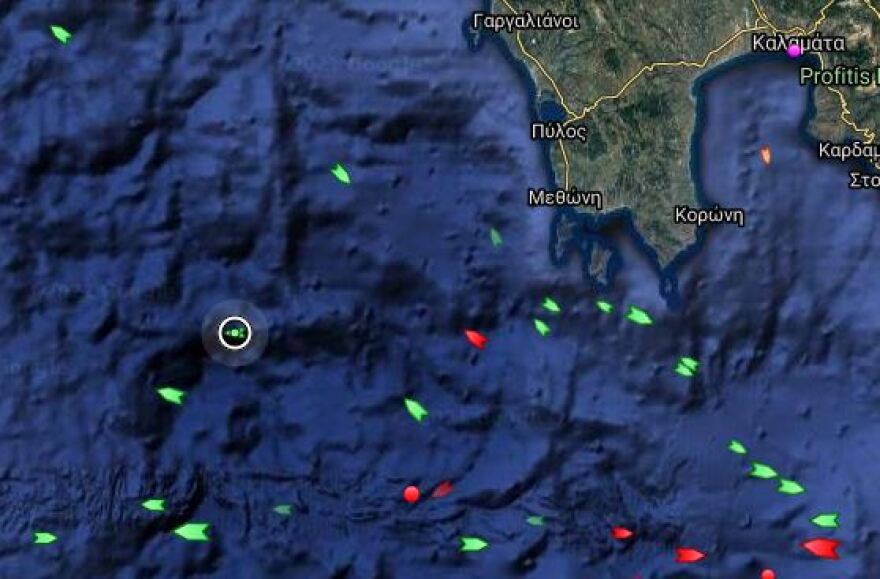The image size is (880, 579).
Task: Open the magenta marker at Καλαμάτα
Action: [x=794, y=50]
